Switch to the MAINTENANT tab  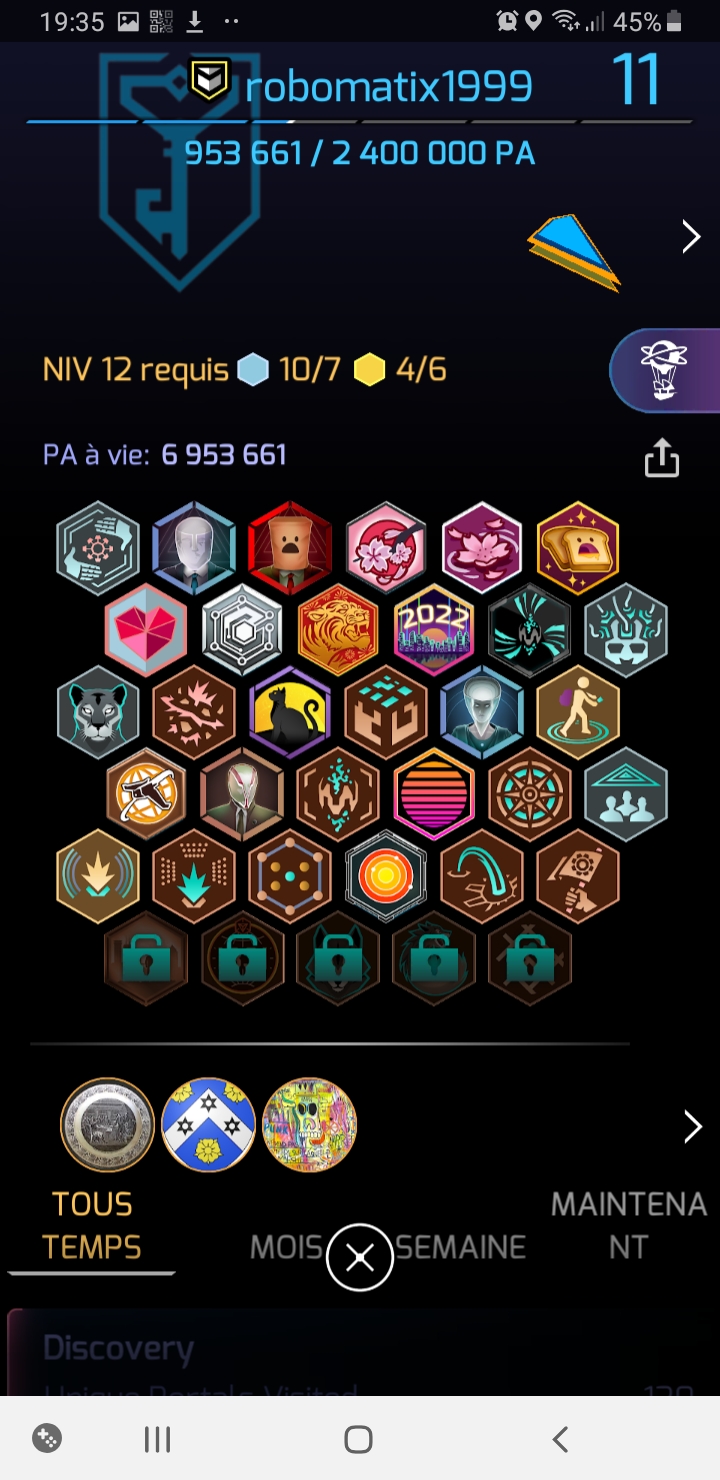point(628,1226)
